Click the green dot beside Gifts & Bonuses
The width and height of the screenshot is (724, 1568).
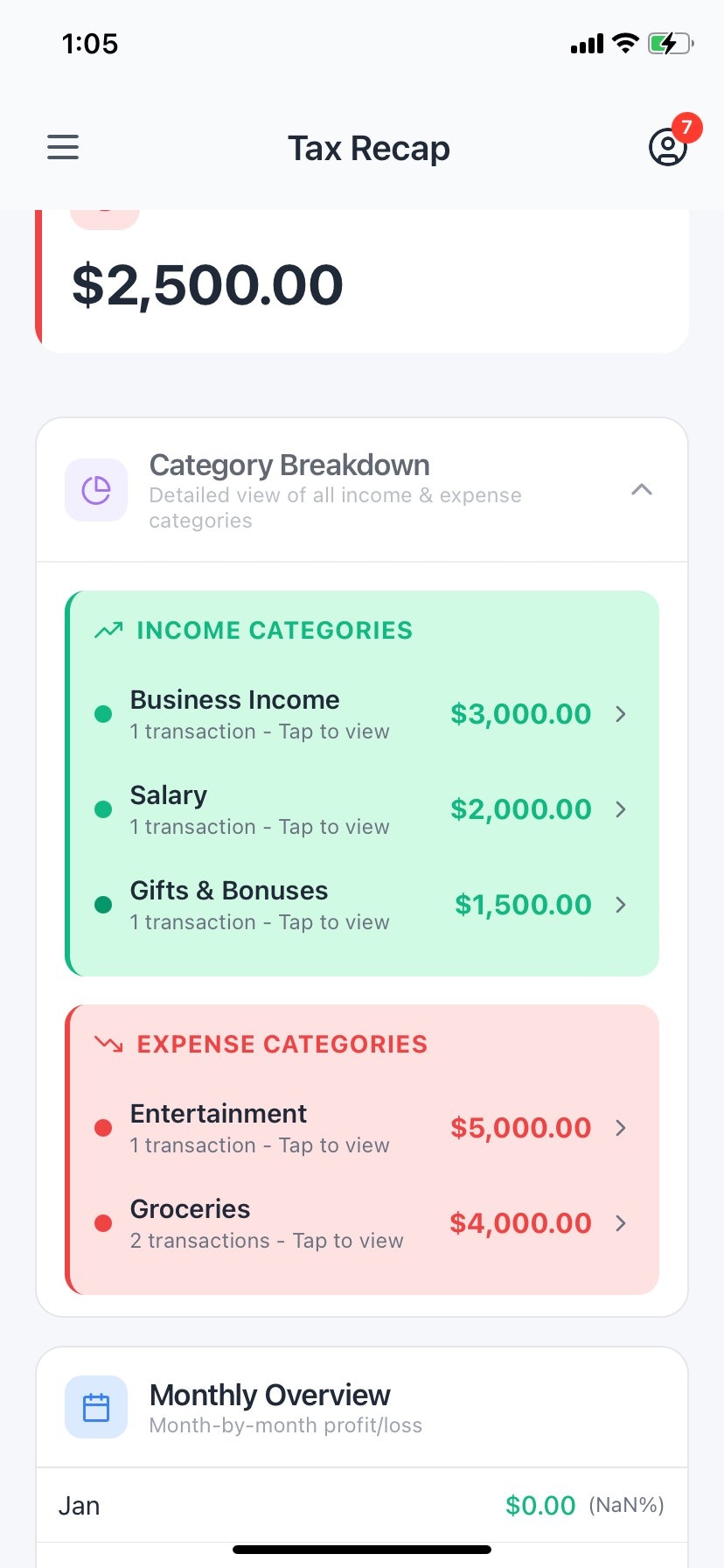[x=103, y=905]
